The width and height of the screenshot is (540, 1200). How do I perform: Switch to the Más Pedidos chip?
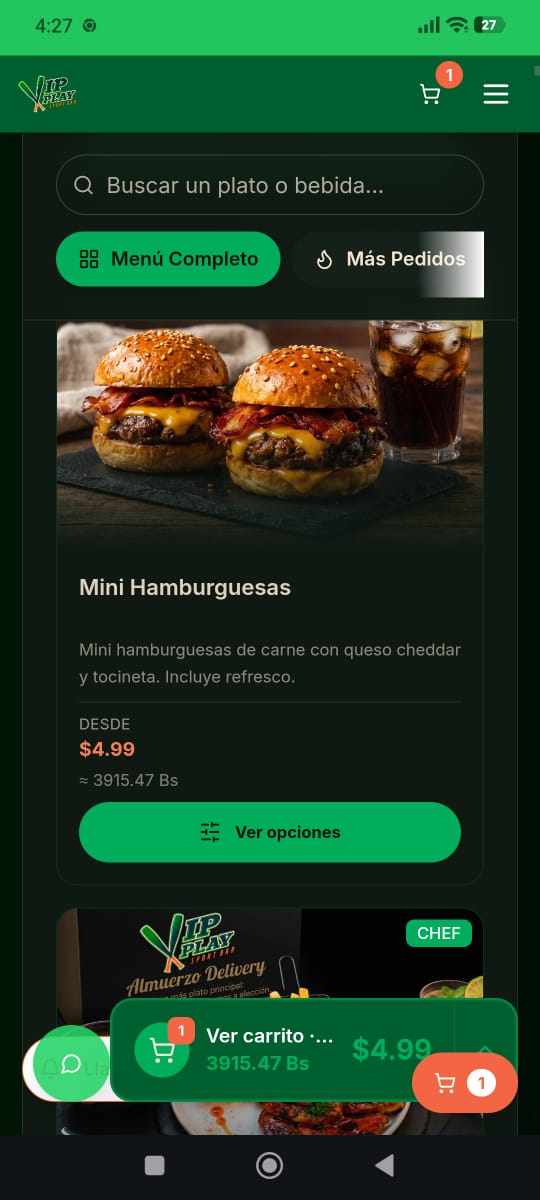point(389,259)
